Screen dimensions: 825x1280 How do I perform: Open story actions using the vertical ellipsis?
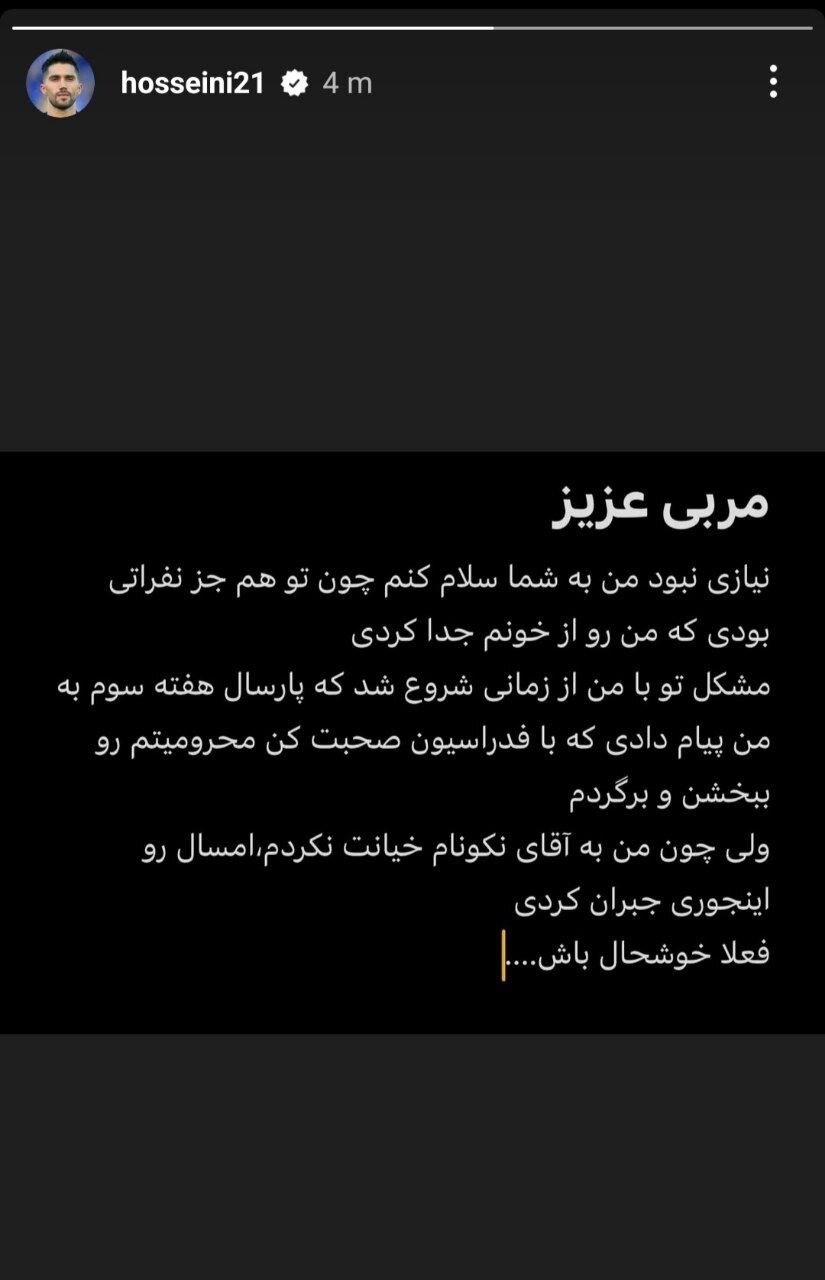(x=771, y=84)
